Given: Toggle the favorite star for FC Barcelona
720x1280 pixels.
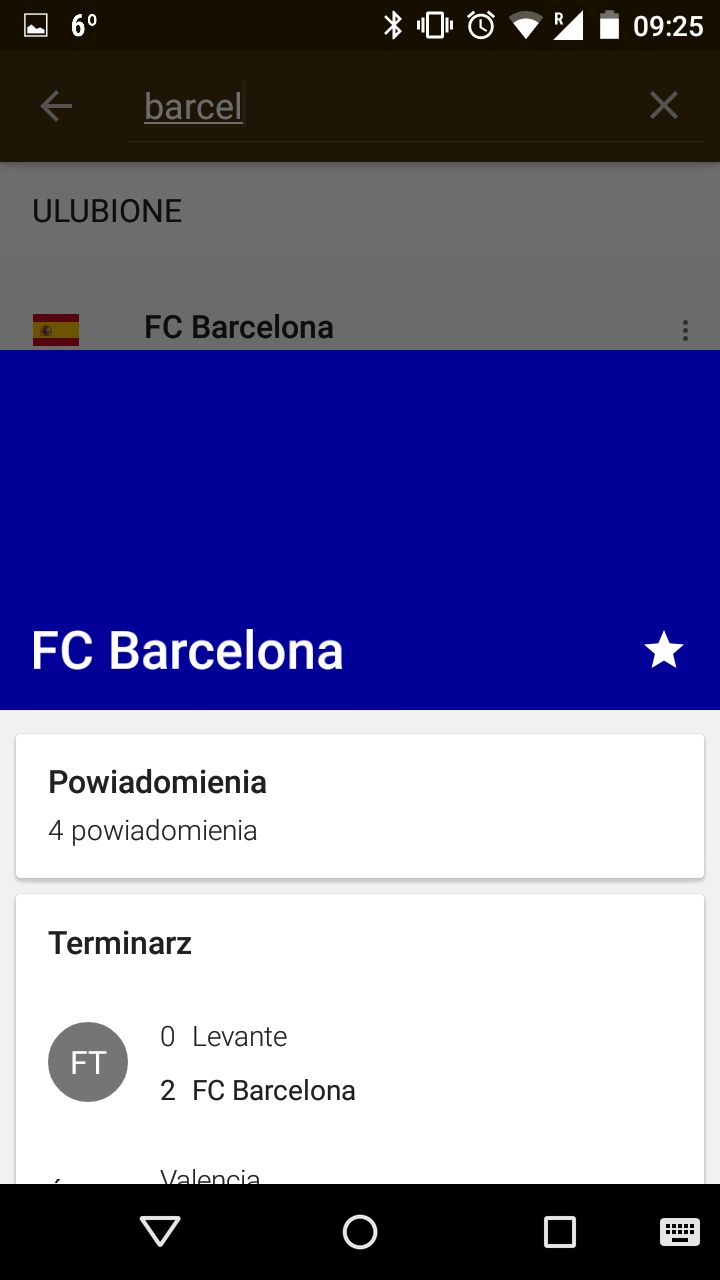Looking at the screenshot, I should point(664,651).
